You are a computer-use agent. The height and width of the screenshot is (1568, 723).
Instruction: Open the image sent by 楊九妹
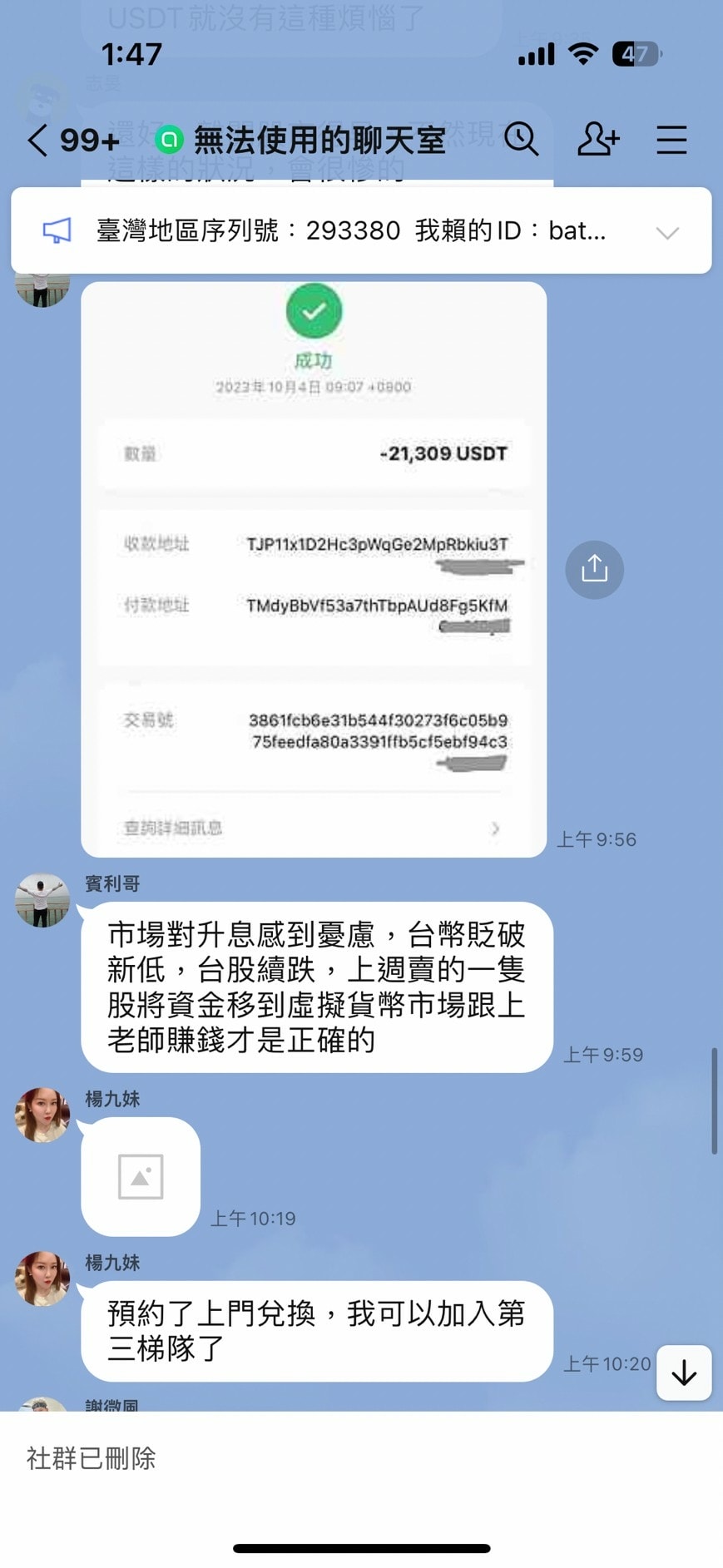[x=141, y=1176]
